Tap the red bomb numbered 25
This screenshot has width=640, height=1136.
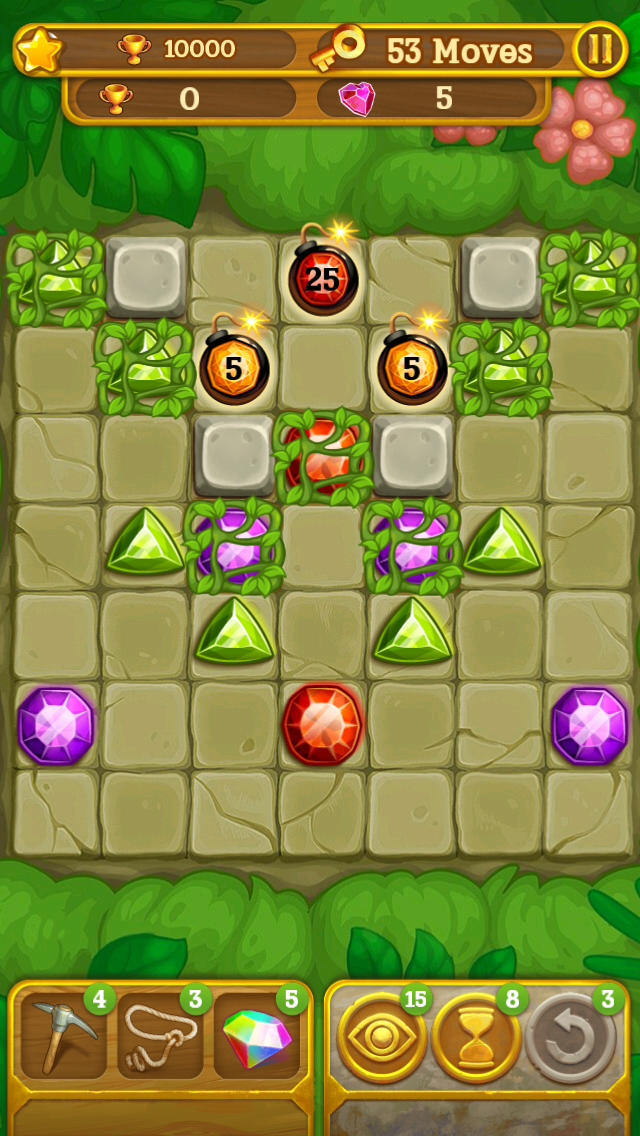point(323,274)
